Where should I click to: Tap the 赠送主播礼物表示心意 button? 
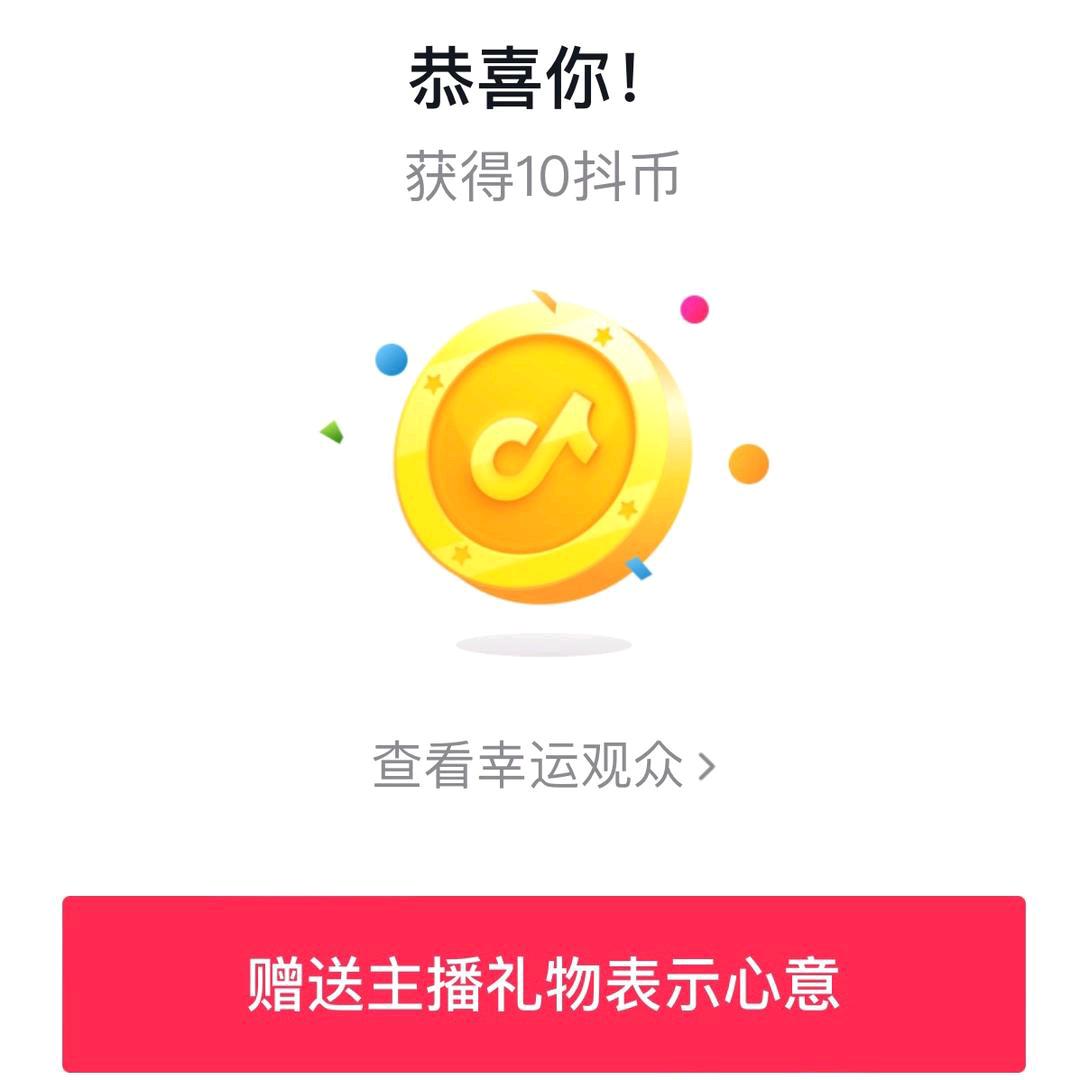543,983
